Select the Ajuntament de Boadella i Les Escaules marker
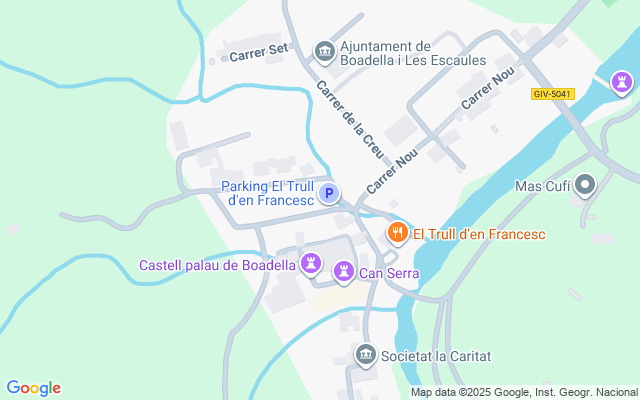The width and height of the screenshot is (640, 400). click(x=324, y=50)
